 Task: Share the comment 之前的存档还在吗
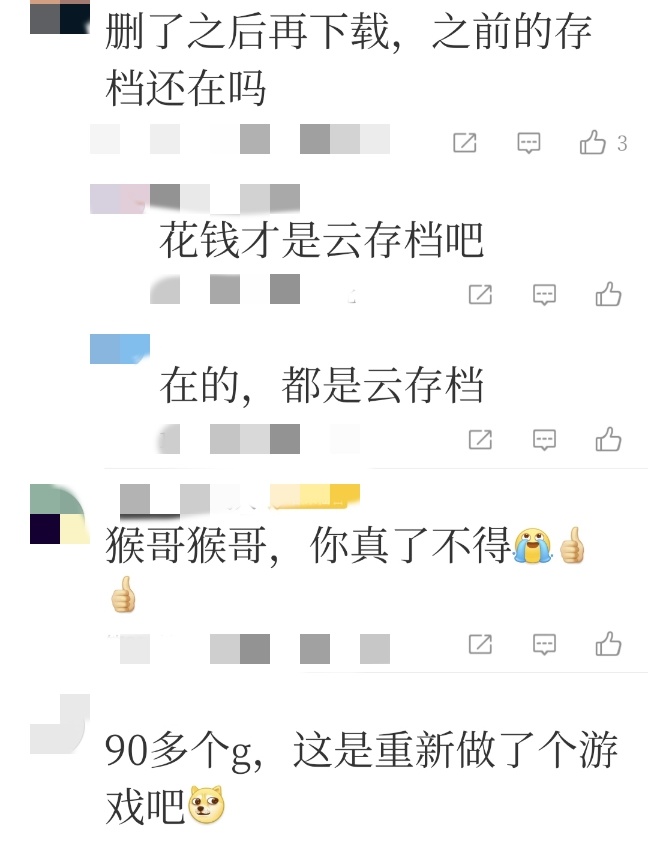[x=465, y=143]
